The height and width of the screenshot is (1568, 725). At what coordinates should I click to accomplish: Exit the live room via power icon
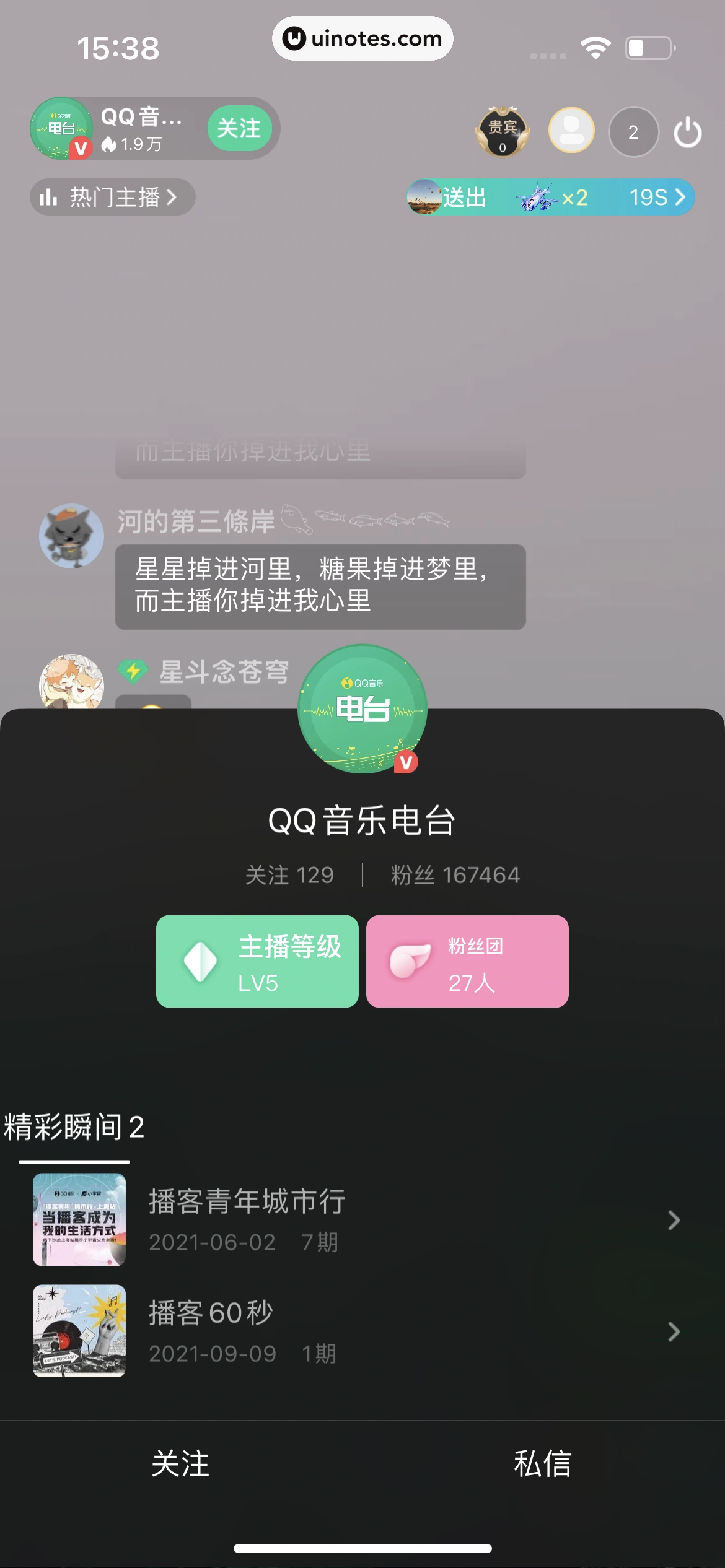pos(687,132)
